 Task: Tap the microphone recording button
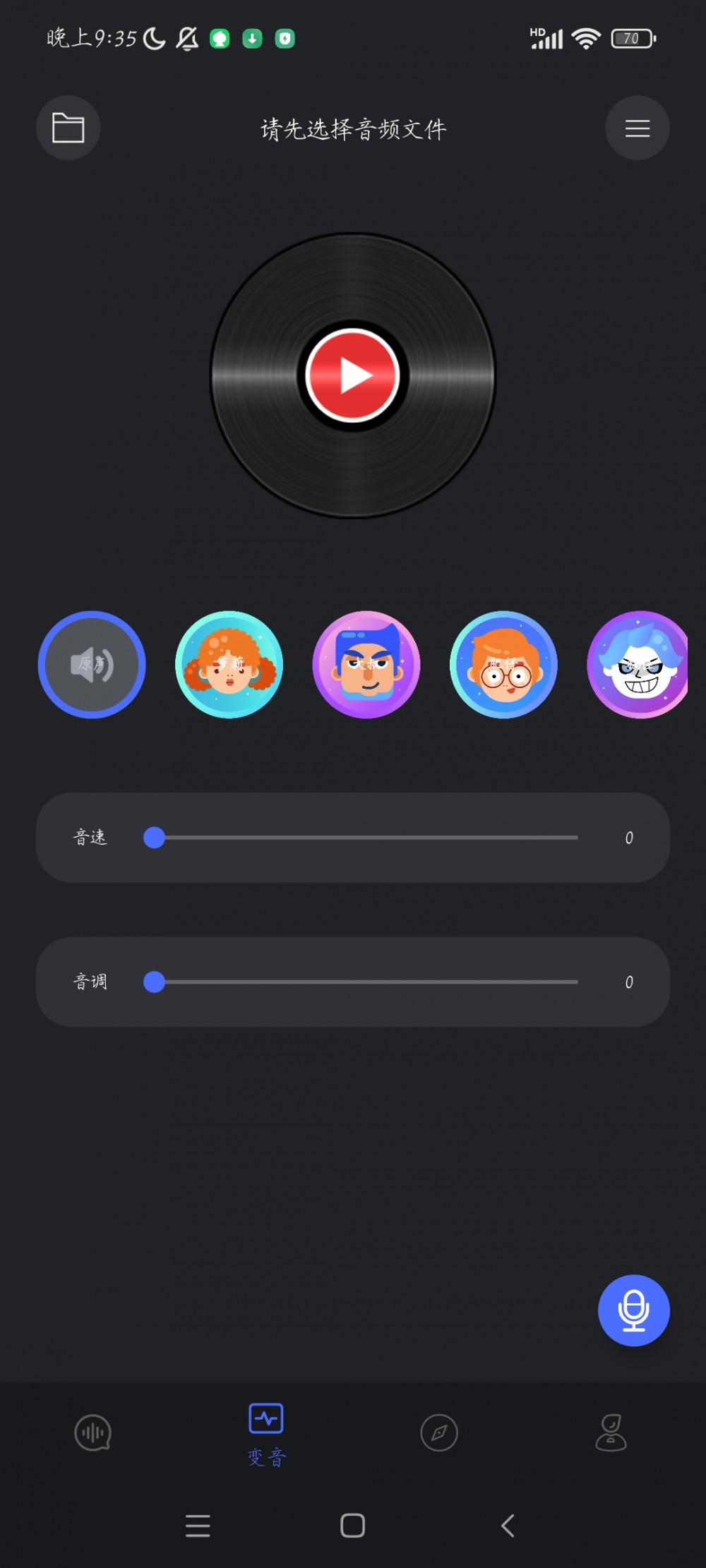coord(633,1310)
